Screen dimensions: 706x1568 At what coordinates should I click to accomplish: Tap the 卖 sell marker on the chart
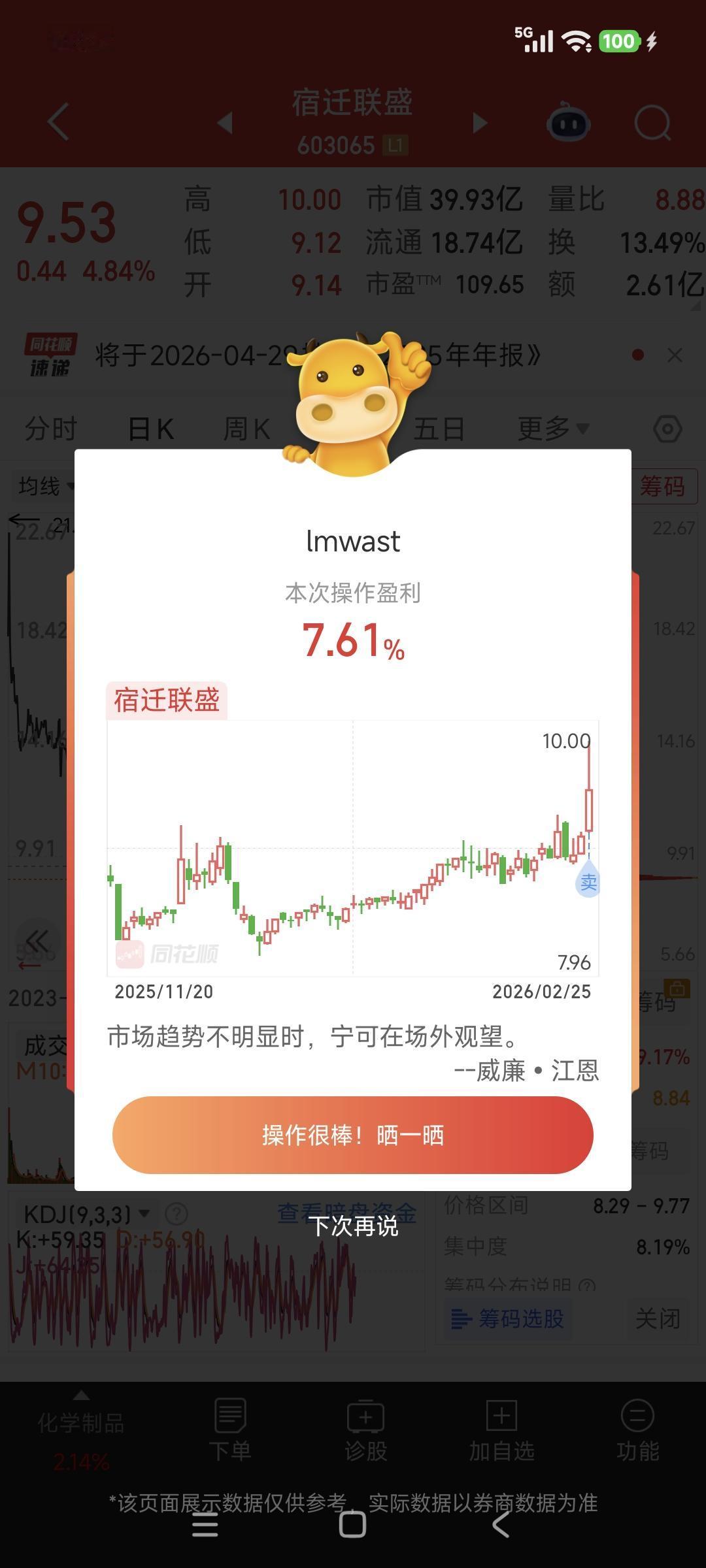coord(587,881)
